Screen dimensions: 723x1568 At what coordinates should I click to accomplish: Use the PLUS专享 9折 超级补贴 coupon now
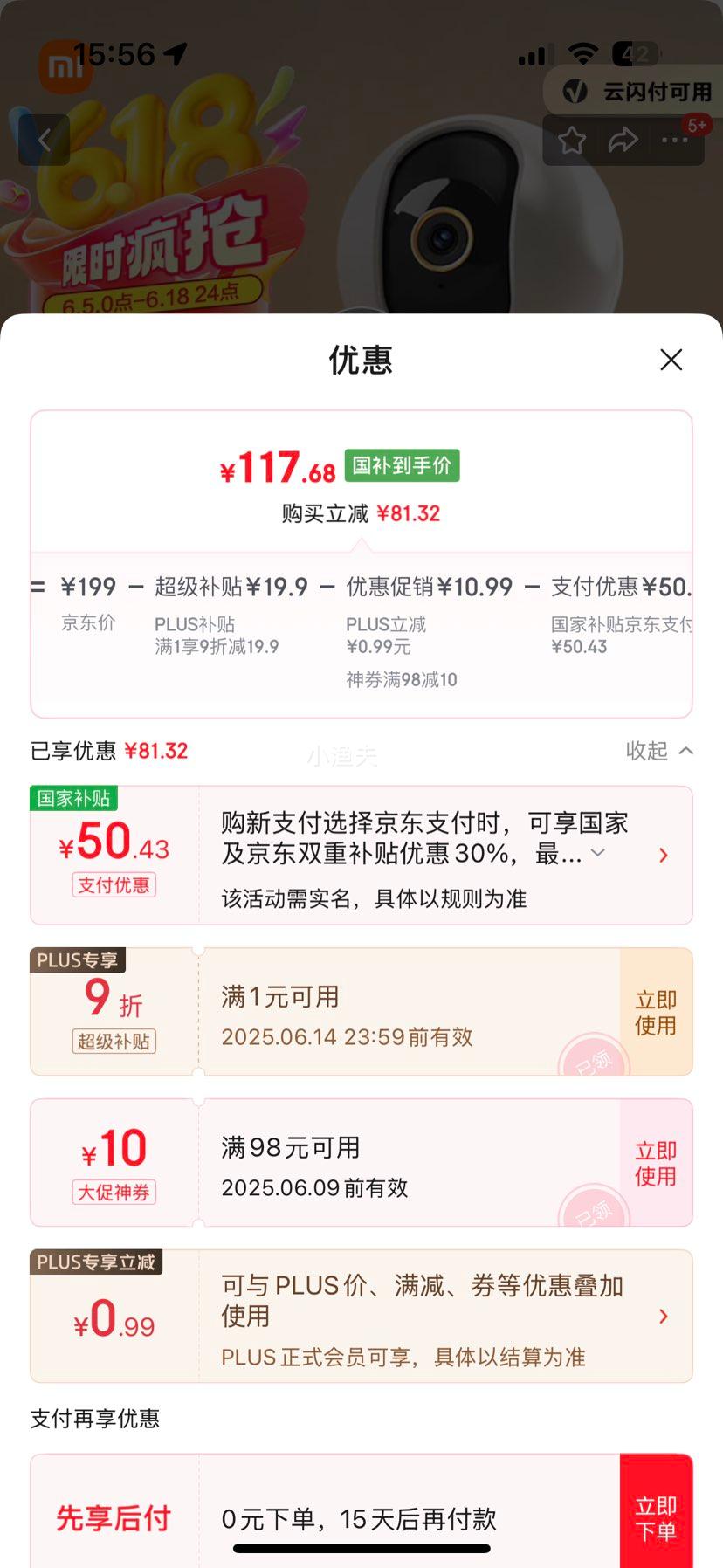[656, 1013]
